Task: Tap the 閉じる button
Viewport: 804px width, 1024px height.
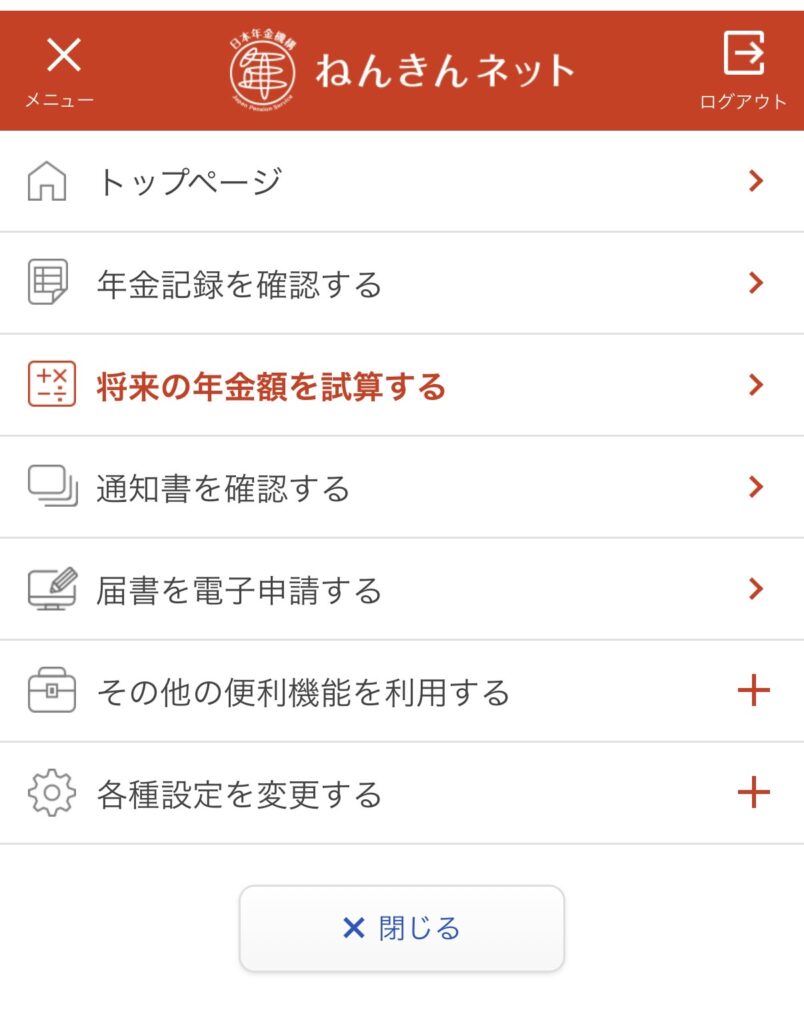Action: point(401,928)
